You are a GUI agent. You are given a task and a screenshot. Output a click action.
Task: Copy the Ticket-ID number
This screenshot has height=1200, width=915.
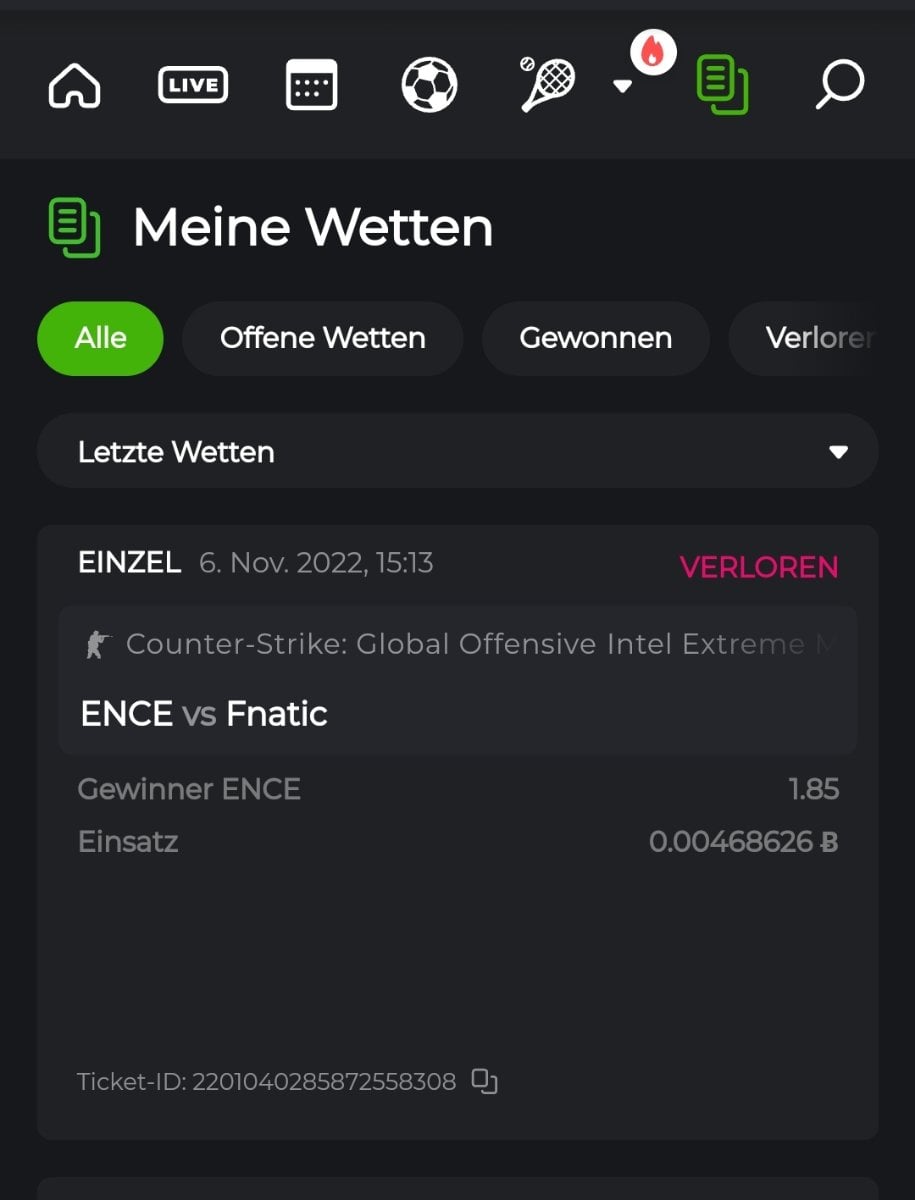485,1081
